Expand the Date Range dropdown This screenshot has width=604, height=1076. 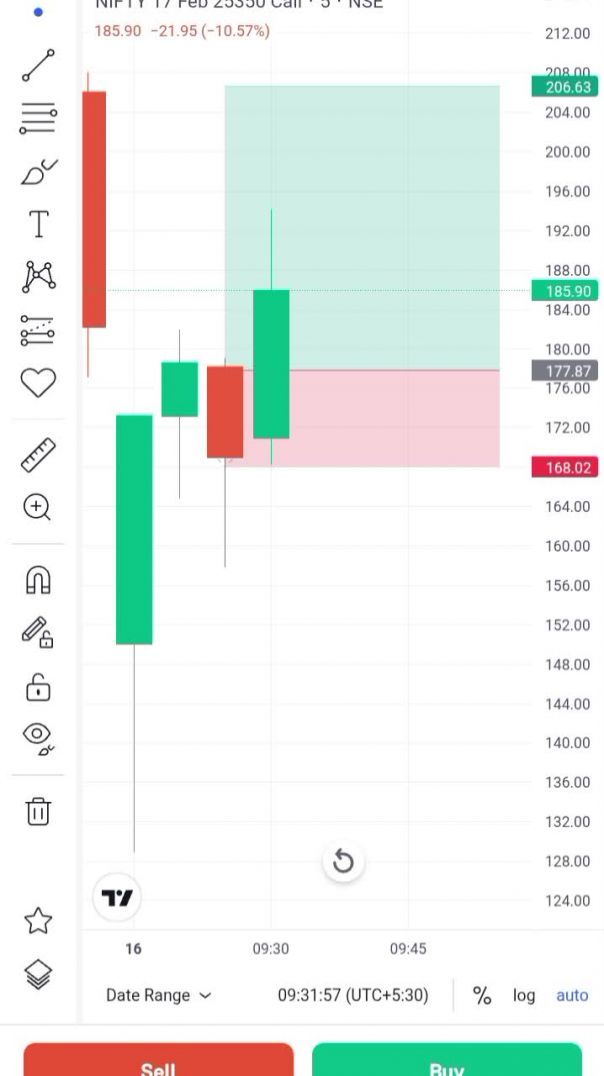[x=158, y=995]
